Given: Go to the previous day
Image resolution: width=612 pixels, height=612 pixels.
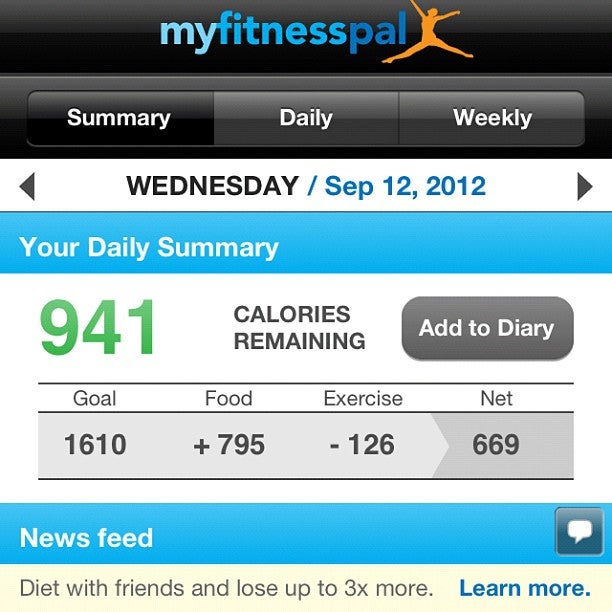Looking at the screenshot, I should pyautogui.click(x=27, y=186).
